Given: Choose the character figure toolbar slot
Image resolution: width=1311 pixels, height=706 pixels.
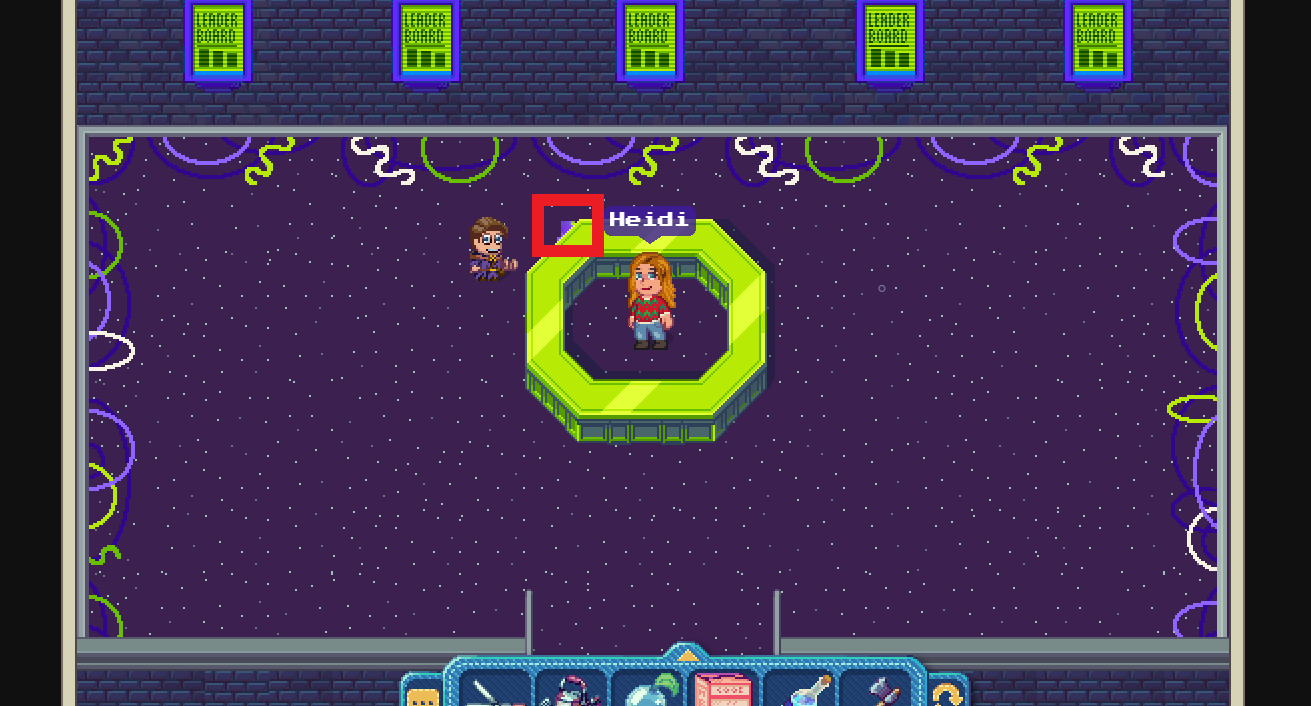Looking at the screenshot, I should [572, 691].
